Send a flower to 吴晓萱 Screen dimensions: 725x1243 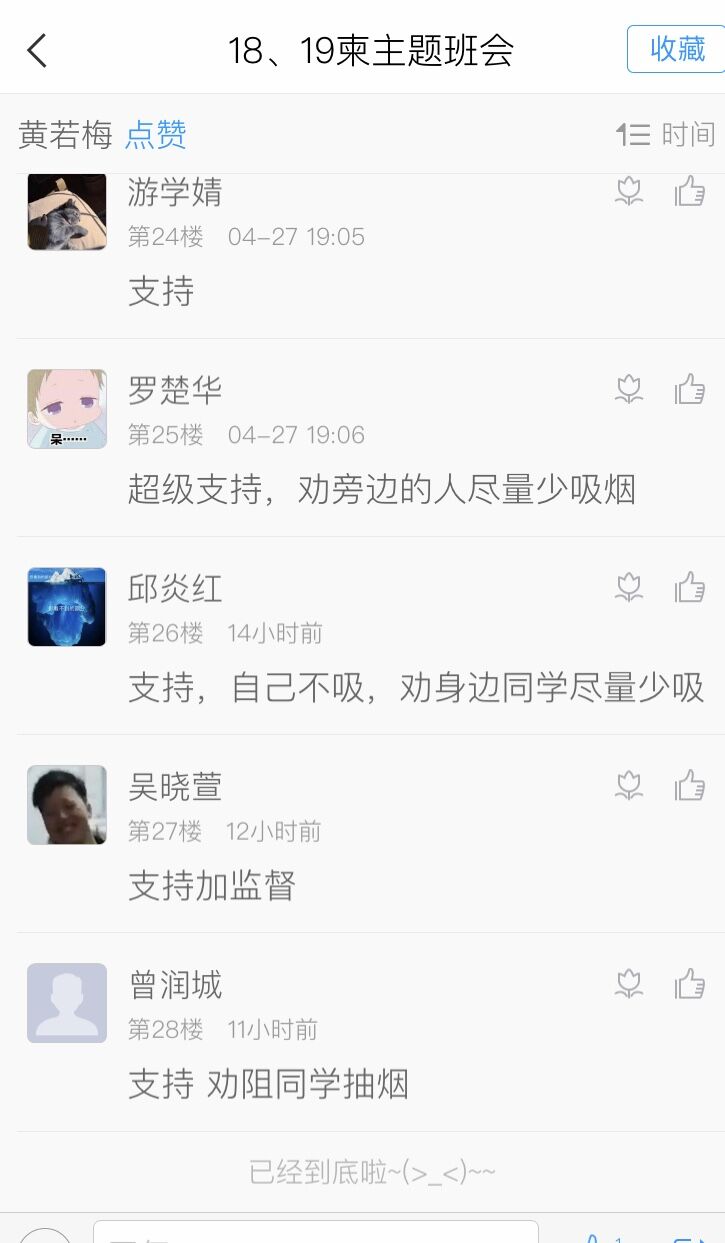(628, 785)
